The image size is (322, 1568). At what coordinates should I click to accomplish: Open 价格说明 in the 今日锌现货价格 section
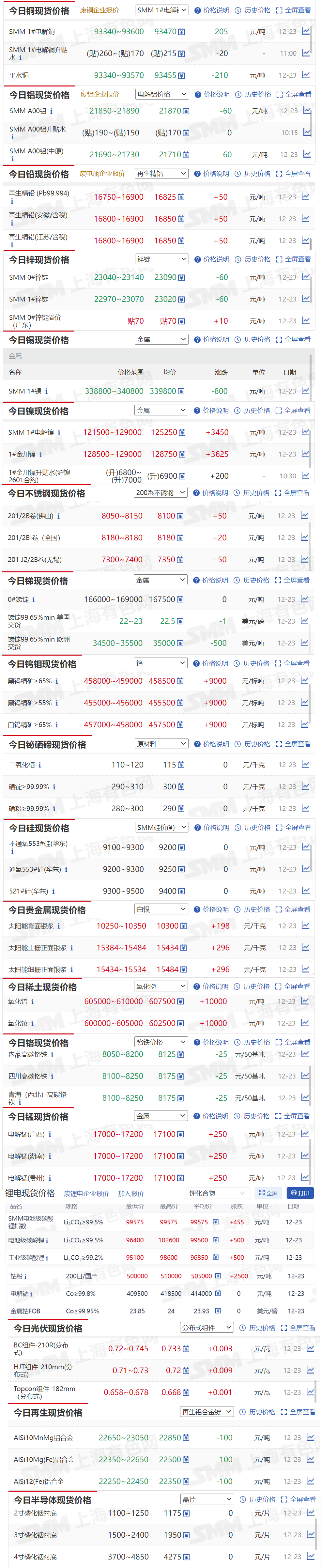click(x=212, y=259)
